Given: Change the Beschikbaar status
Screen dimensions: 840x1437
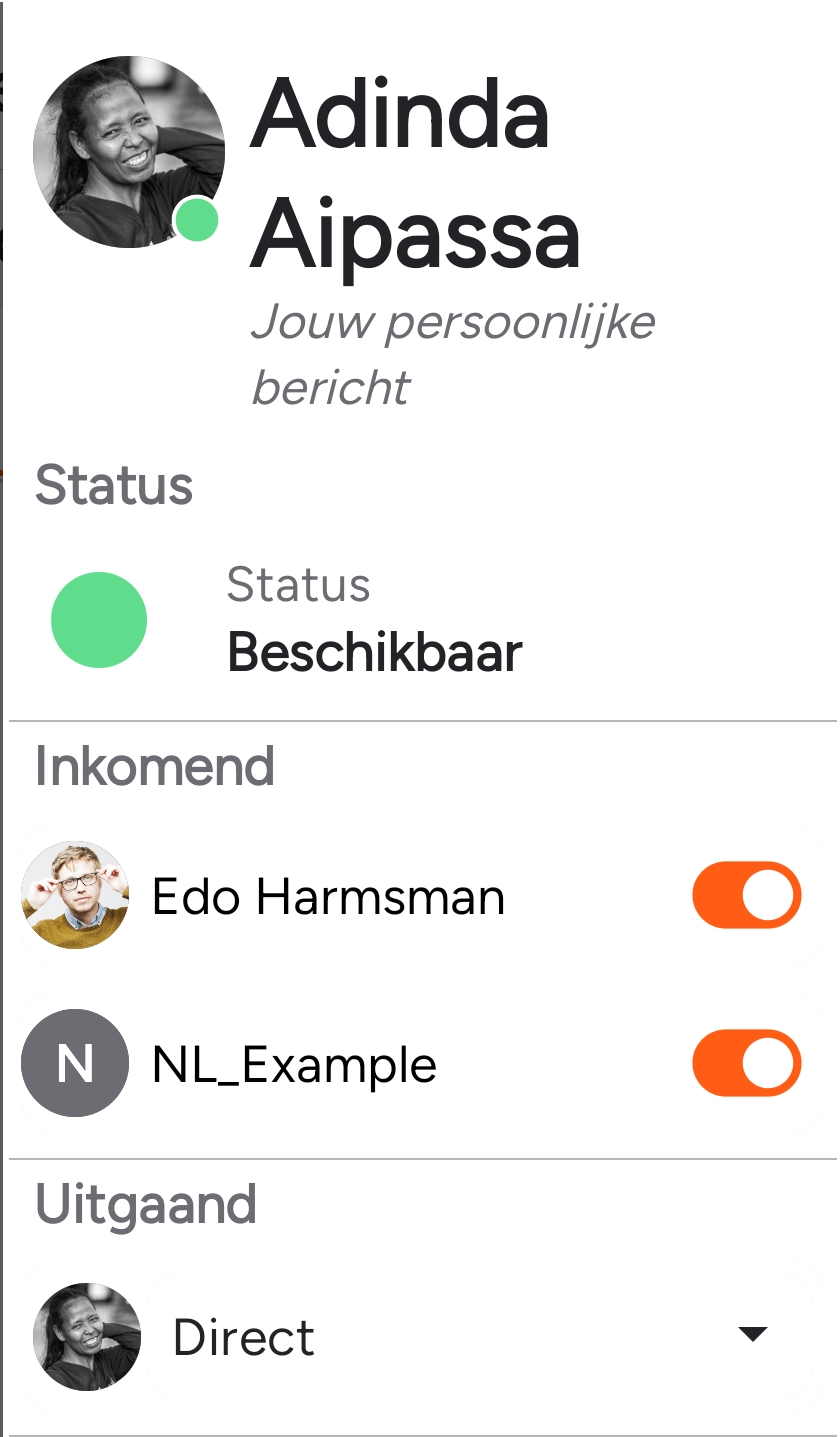Looking at the screenshot, I should (374, 622).
